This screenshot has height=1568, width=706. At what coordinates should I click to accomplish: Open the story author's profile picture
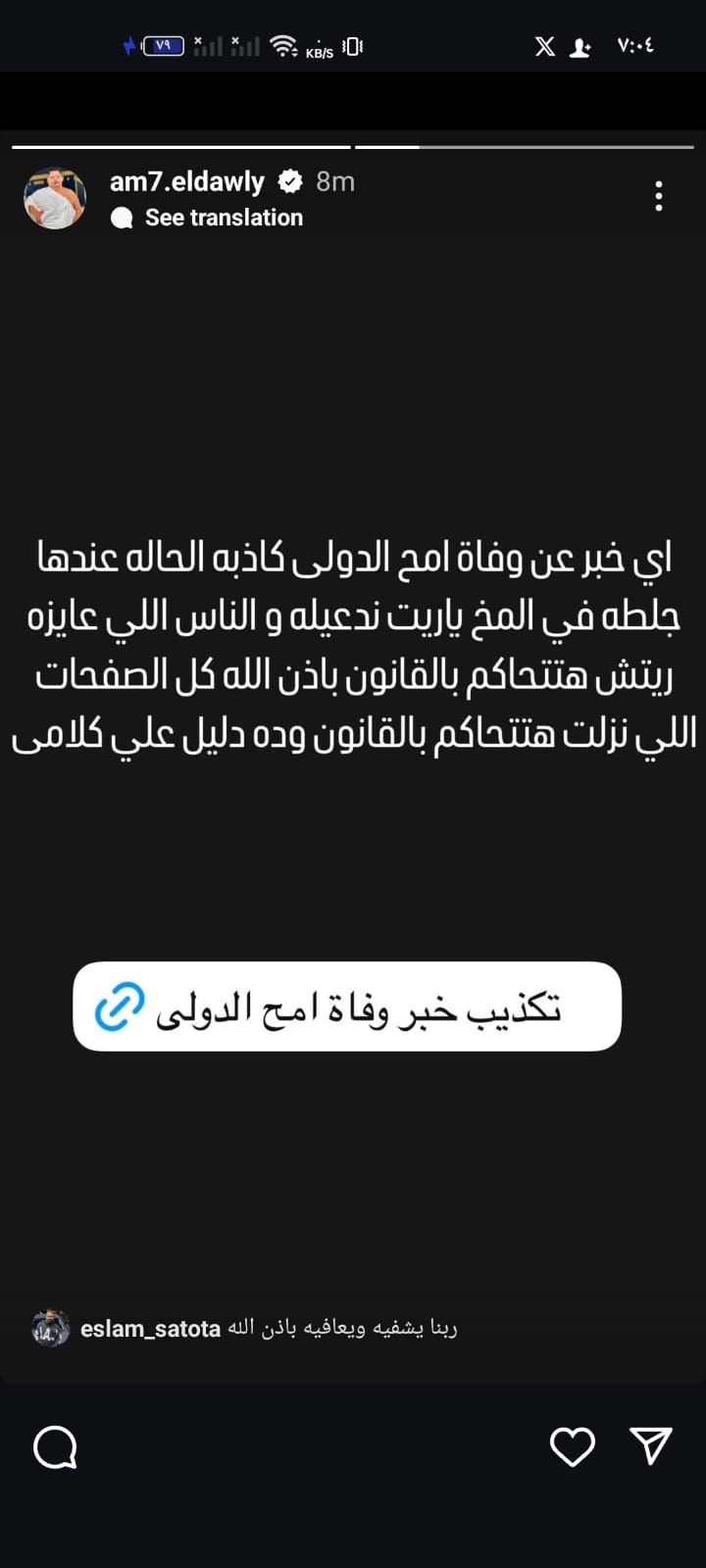pos(55,197)
